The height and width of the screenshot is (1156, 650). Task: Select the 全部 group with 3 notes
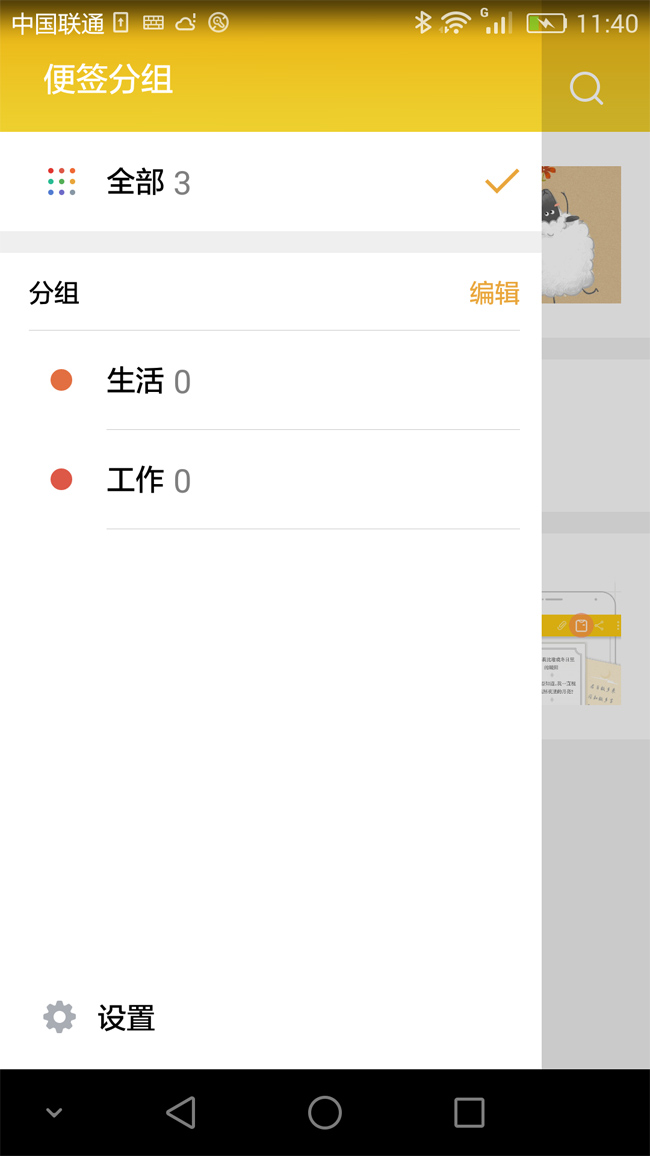[270, 181]
